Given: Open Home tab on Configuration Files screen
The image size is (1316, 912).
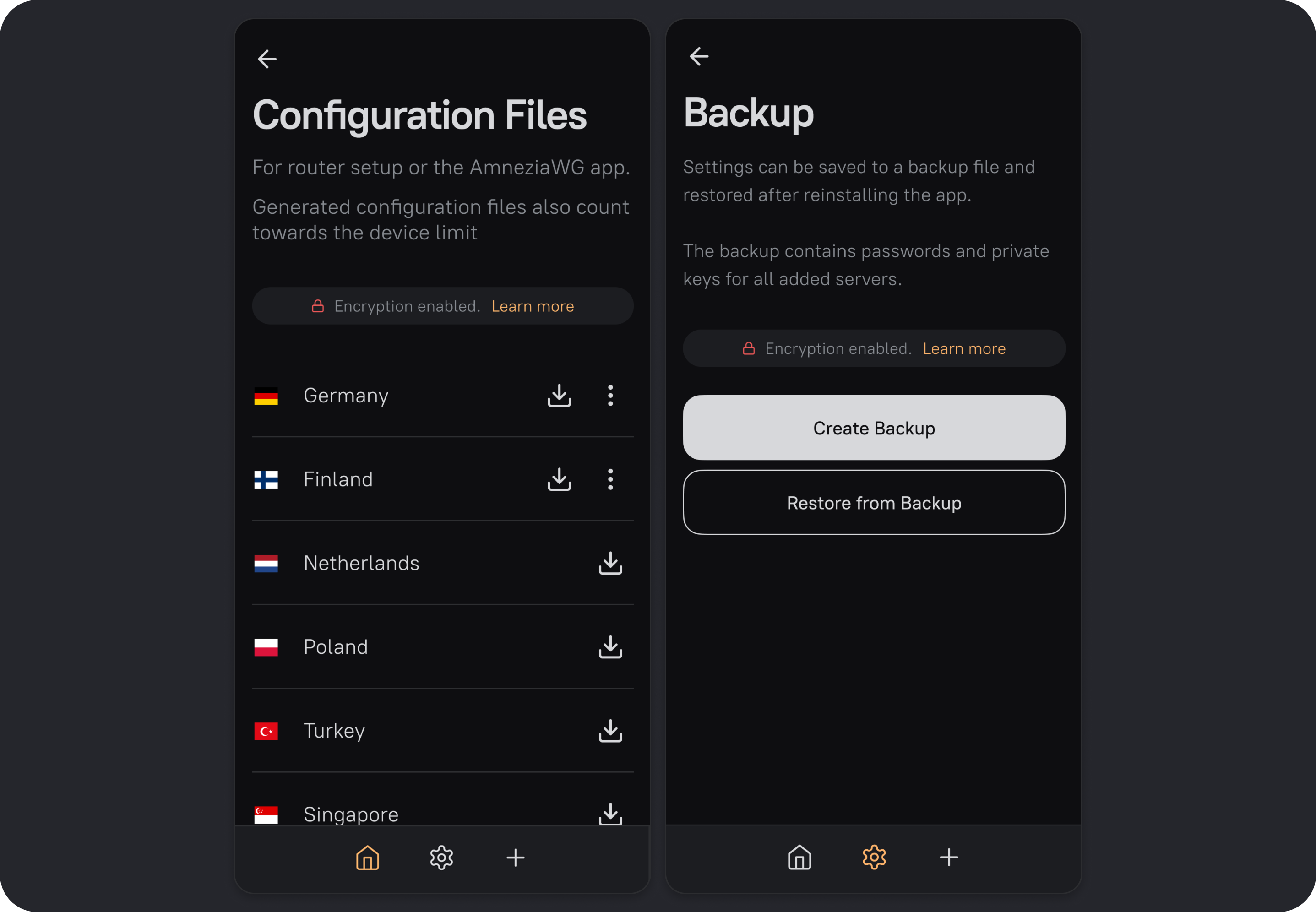Looking at the screenshot, I should (x=367, y=858).
